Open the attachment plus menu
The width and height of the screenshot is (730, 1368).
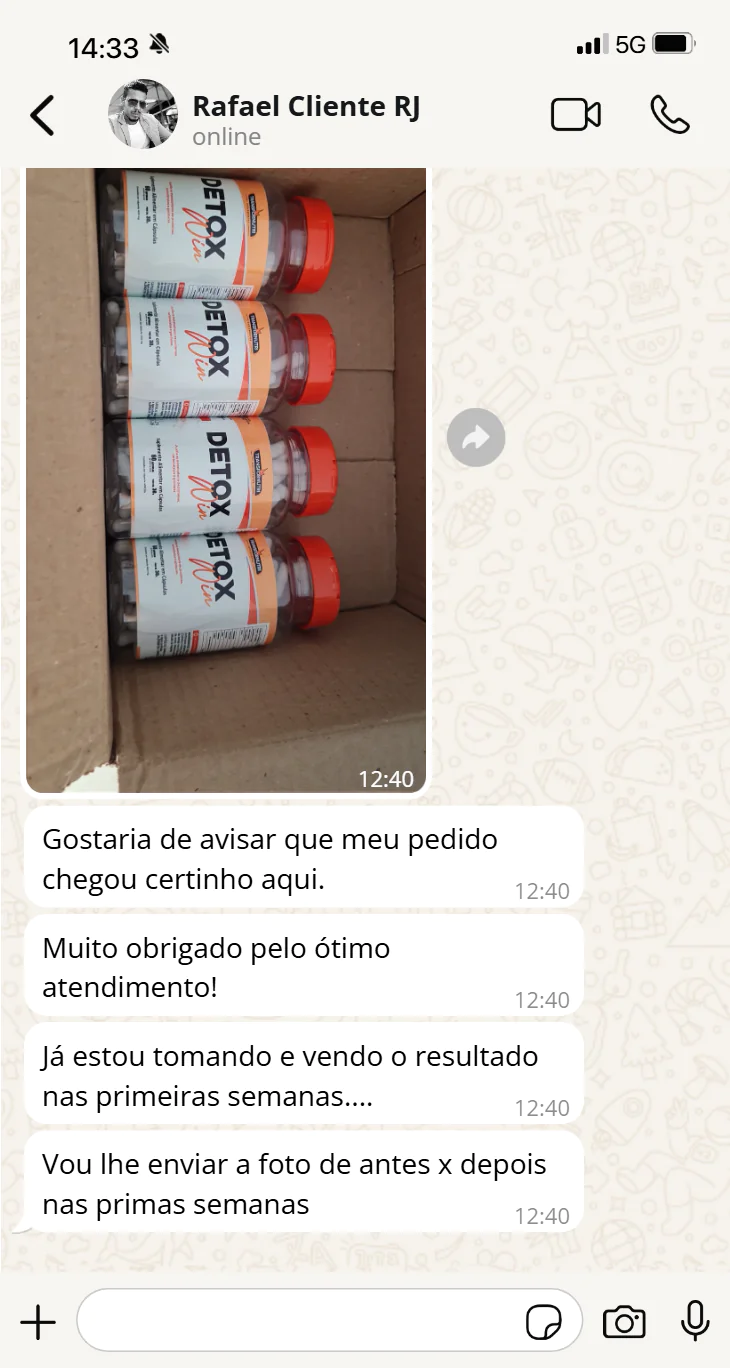pos(38,1322)
